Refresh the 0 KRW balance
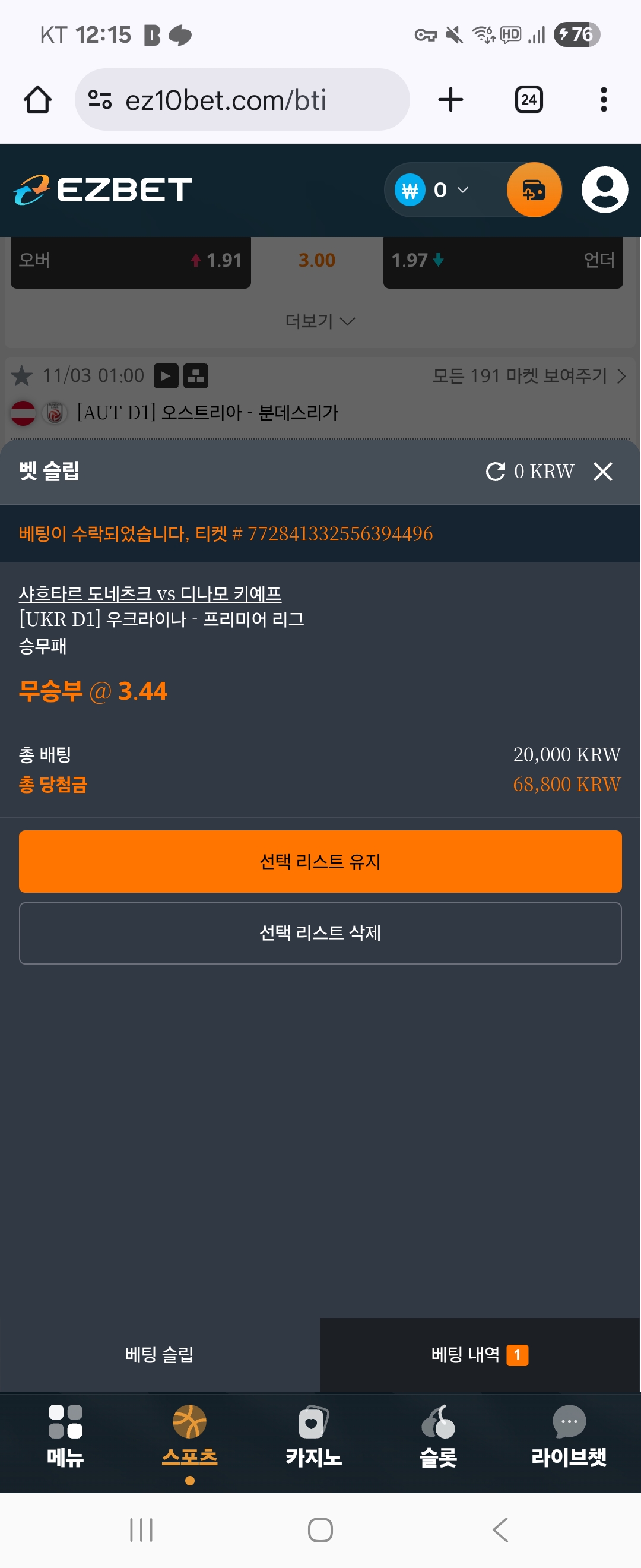This screenshot has height=1568, width=641. tap(496, 471)
